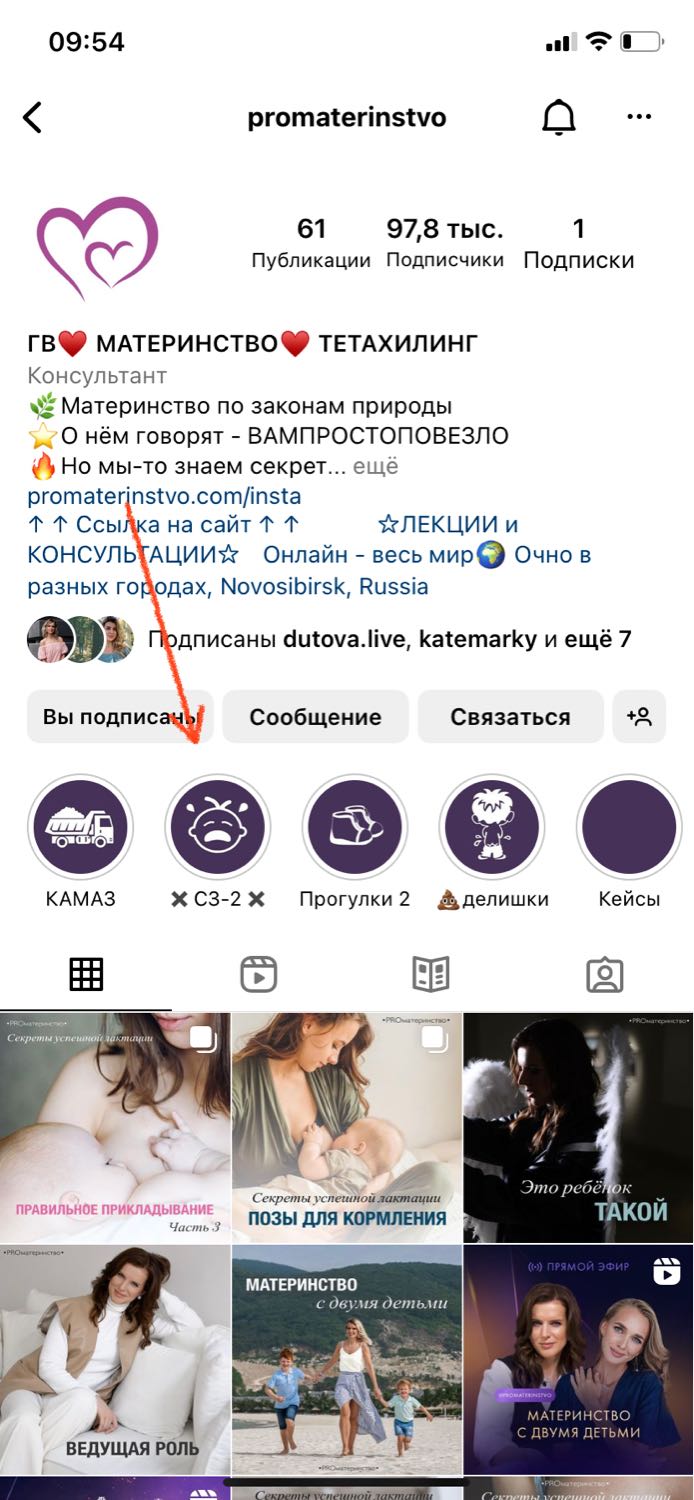Tap the Вы подписаны button
Viewport: 694px width, 1500px height.
120,717
